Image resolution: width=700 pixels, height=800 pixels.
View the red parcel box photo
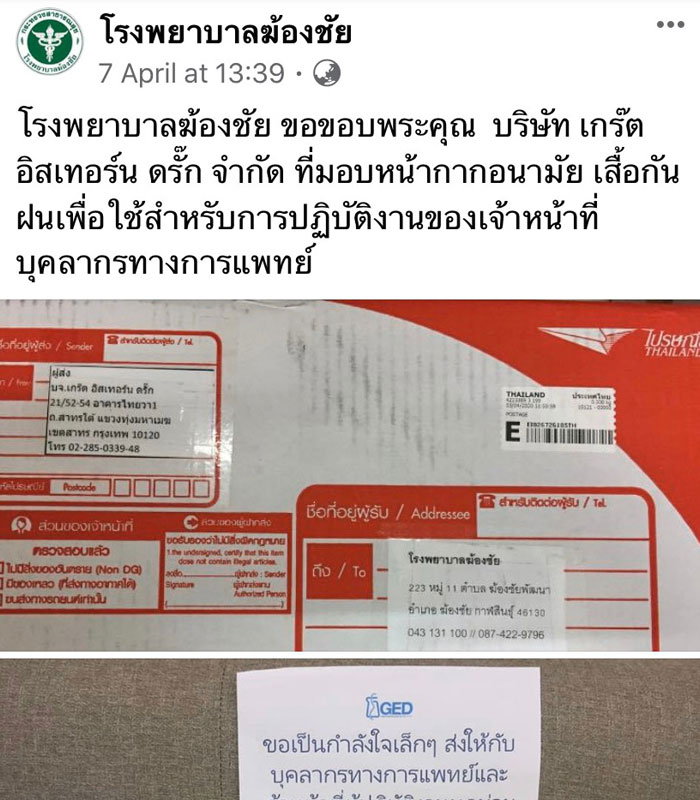pyautogui.click(x=350, y=475)
